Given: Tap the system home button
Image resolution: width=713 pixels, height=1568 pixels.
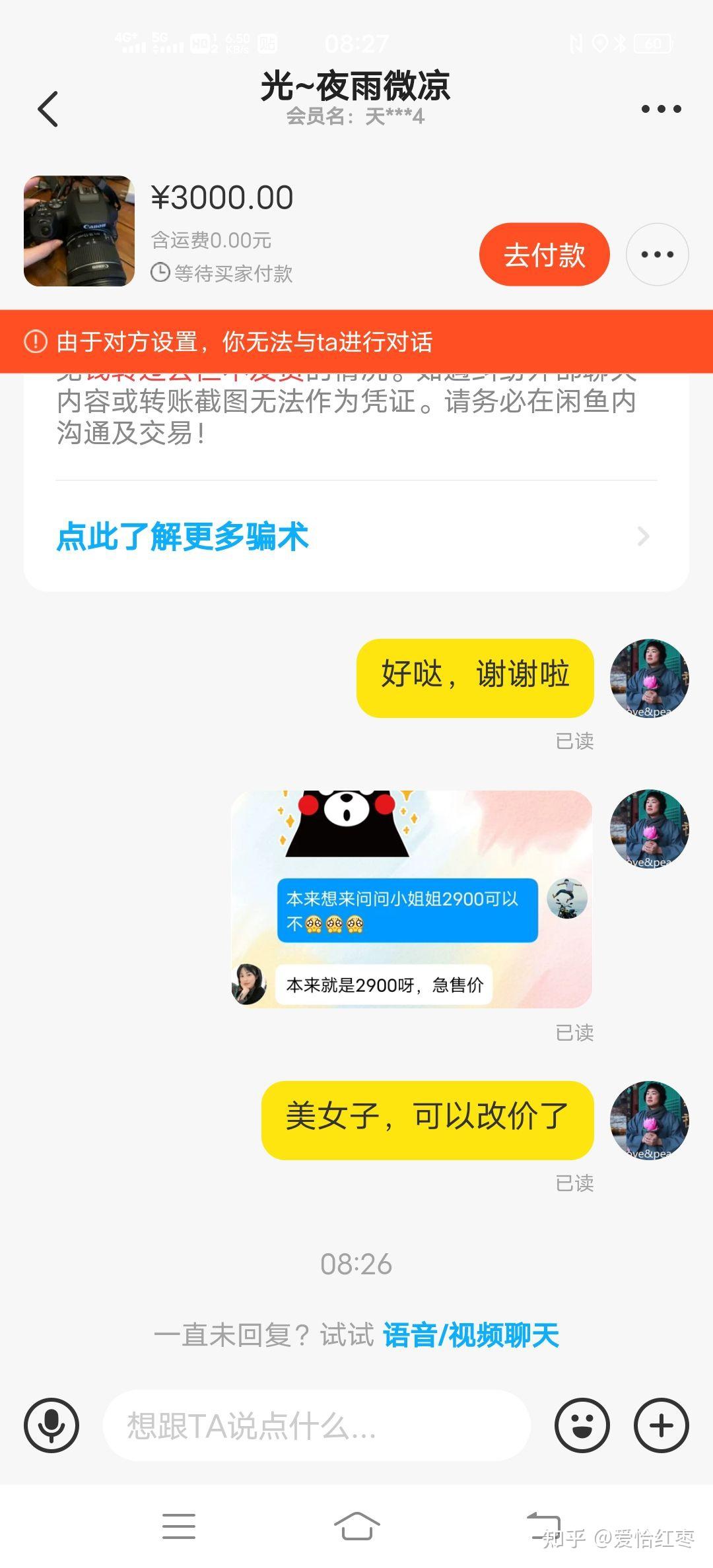Looking at the screenshot, I should (356, 1526).
